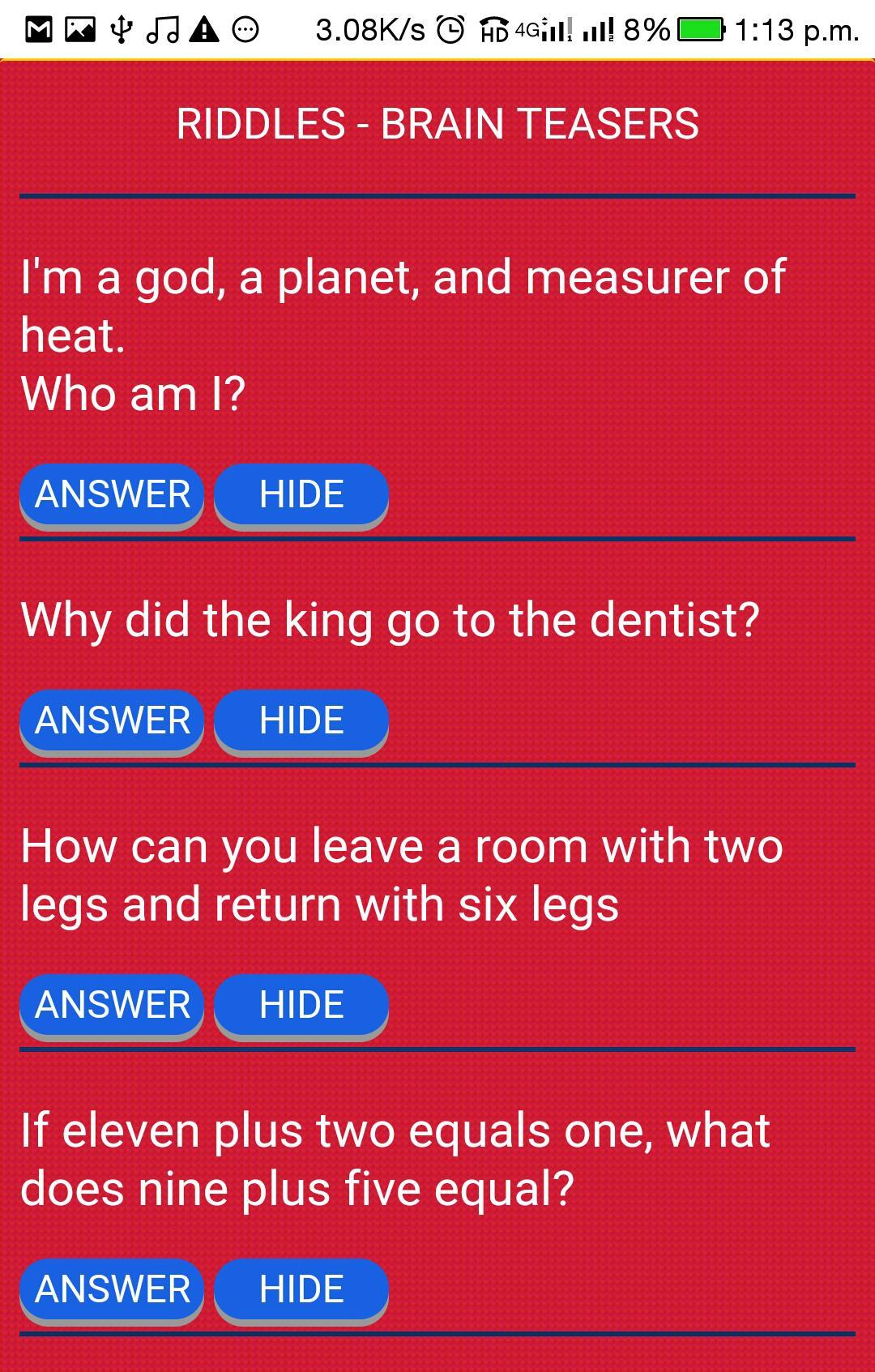Hide the god-planet riddle answer

[300, 494]
